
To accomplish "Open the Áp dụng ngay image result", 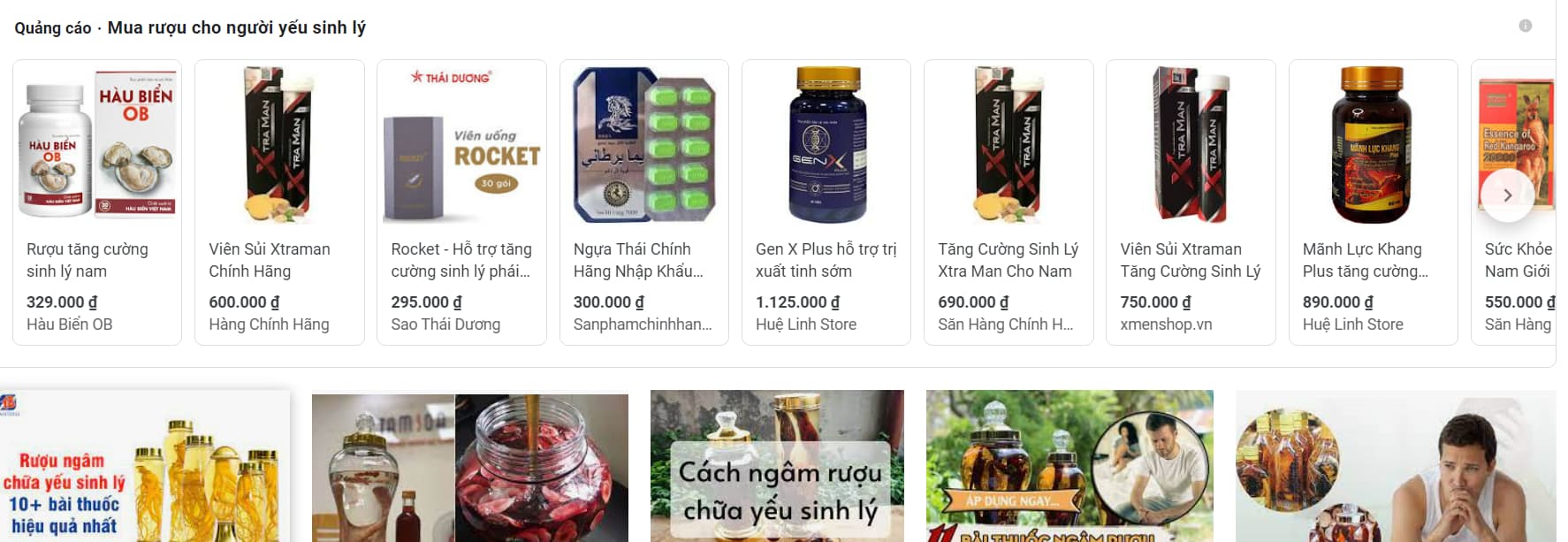I will 1069,466.
